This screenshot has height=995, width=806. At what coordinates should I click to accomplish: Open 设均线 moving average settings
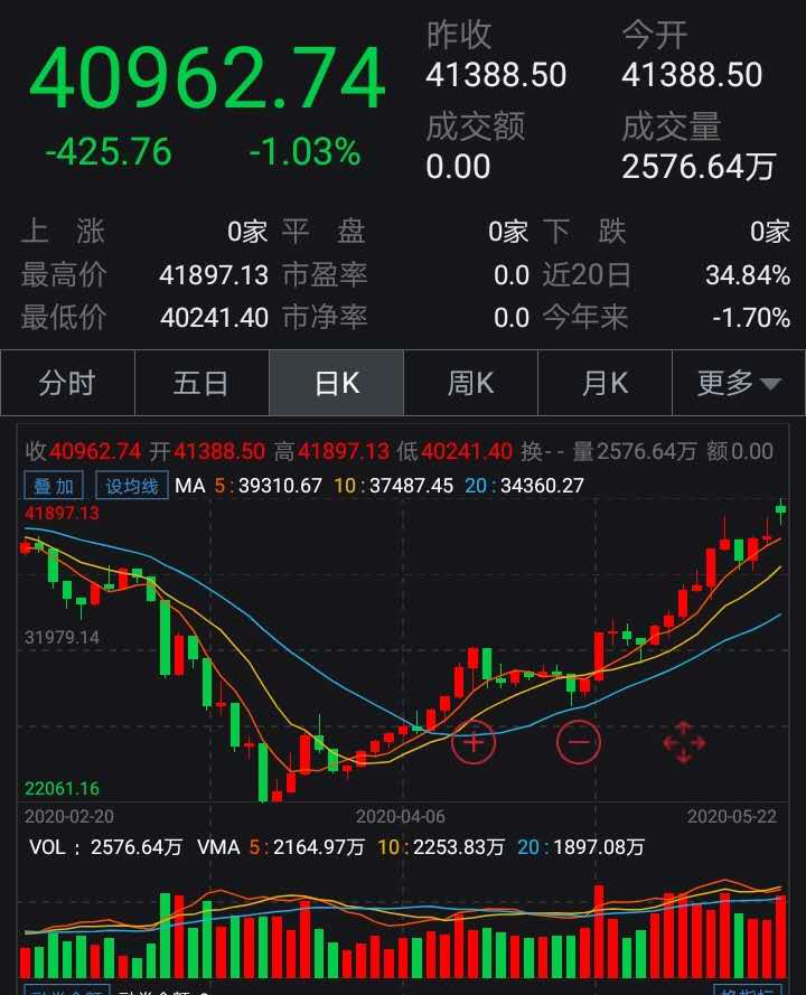[132, 486]
